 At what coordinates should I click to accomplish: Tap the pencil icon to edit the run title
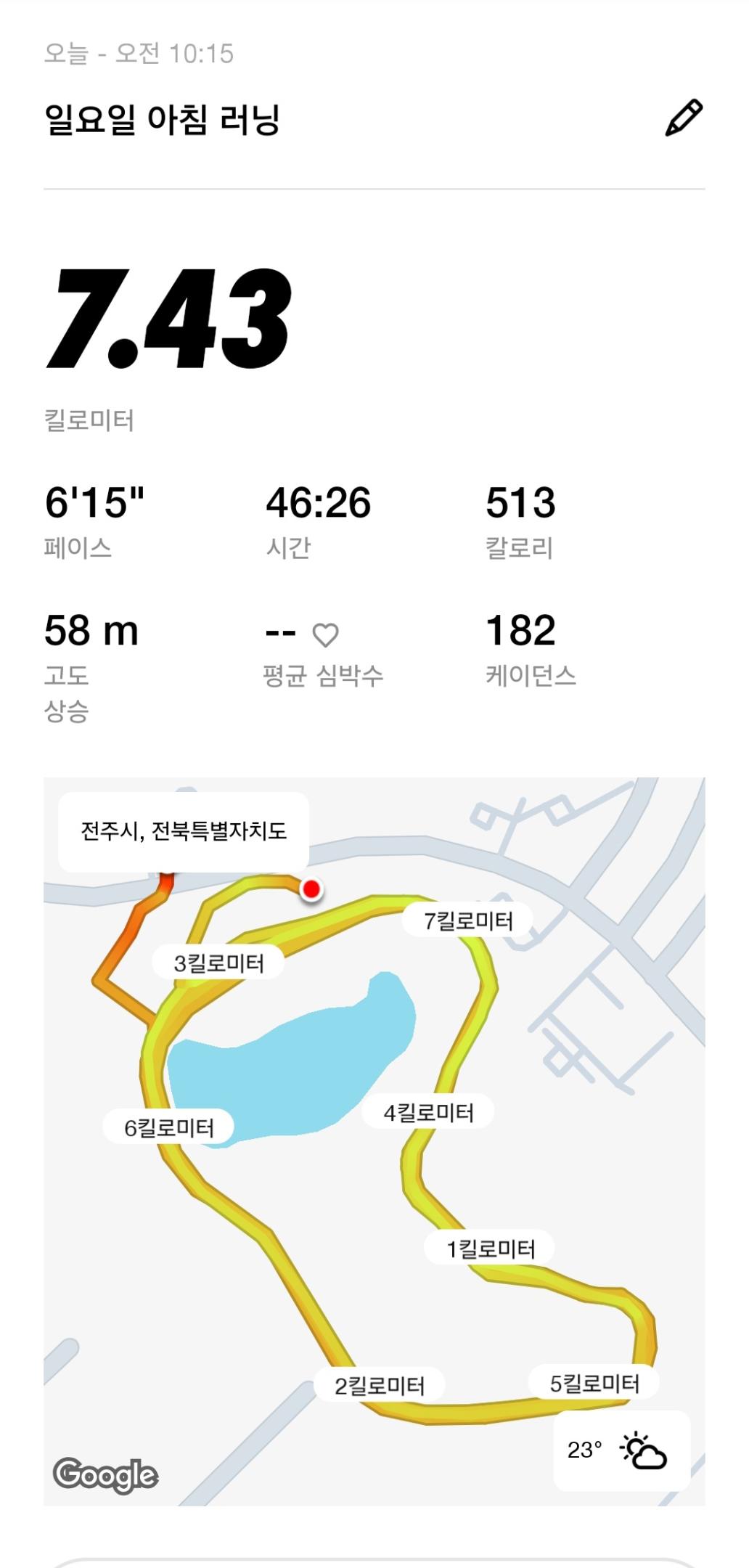pos(684,118)
